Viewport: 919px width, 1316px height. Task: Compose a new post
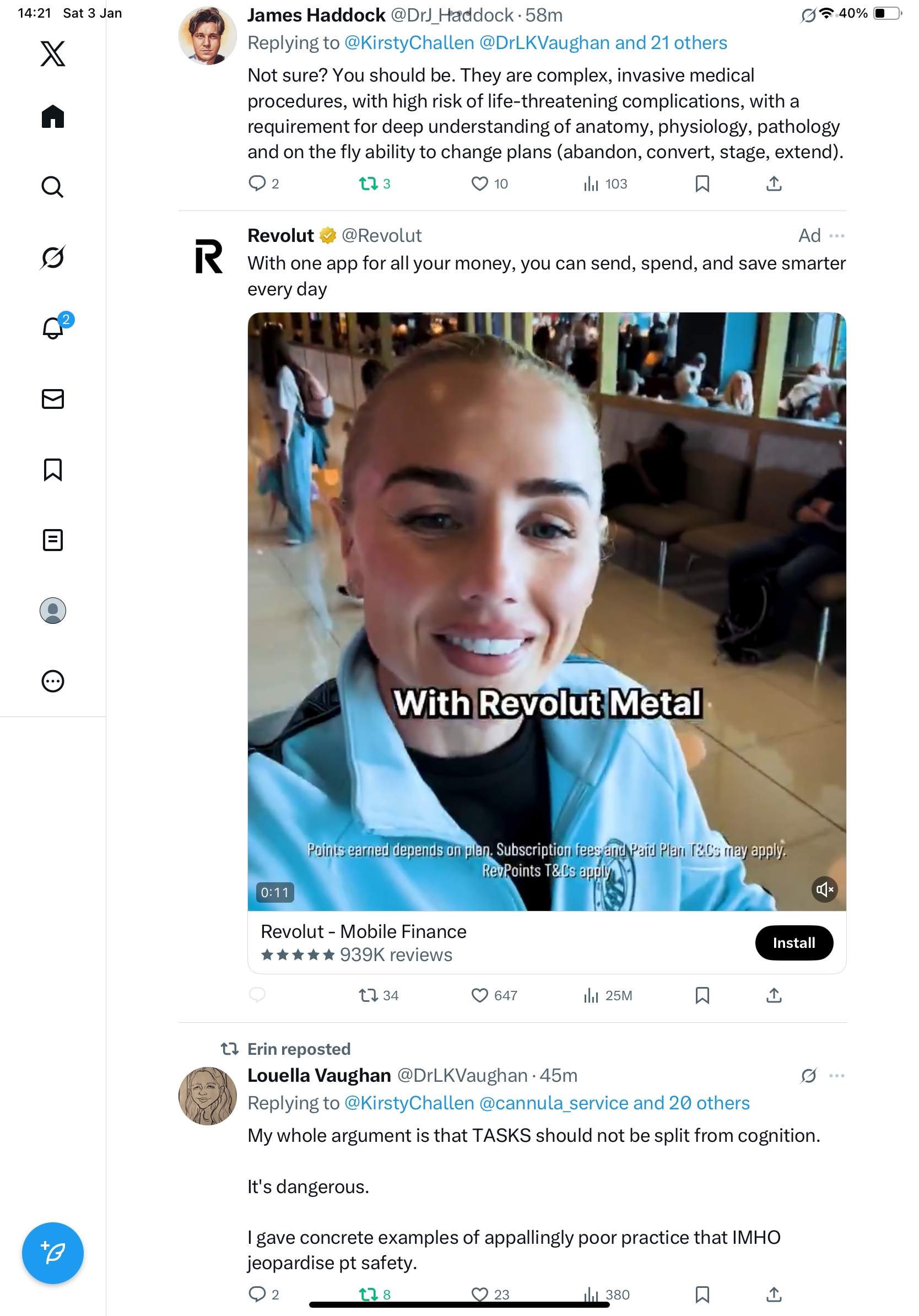[53, 1253]
